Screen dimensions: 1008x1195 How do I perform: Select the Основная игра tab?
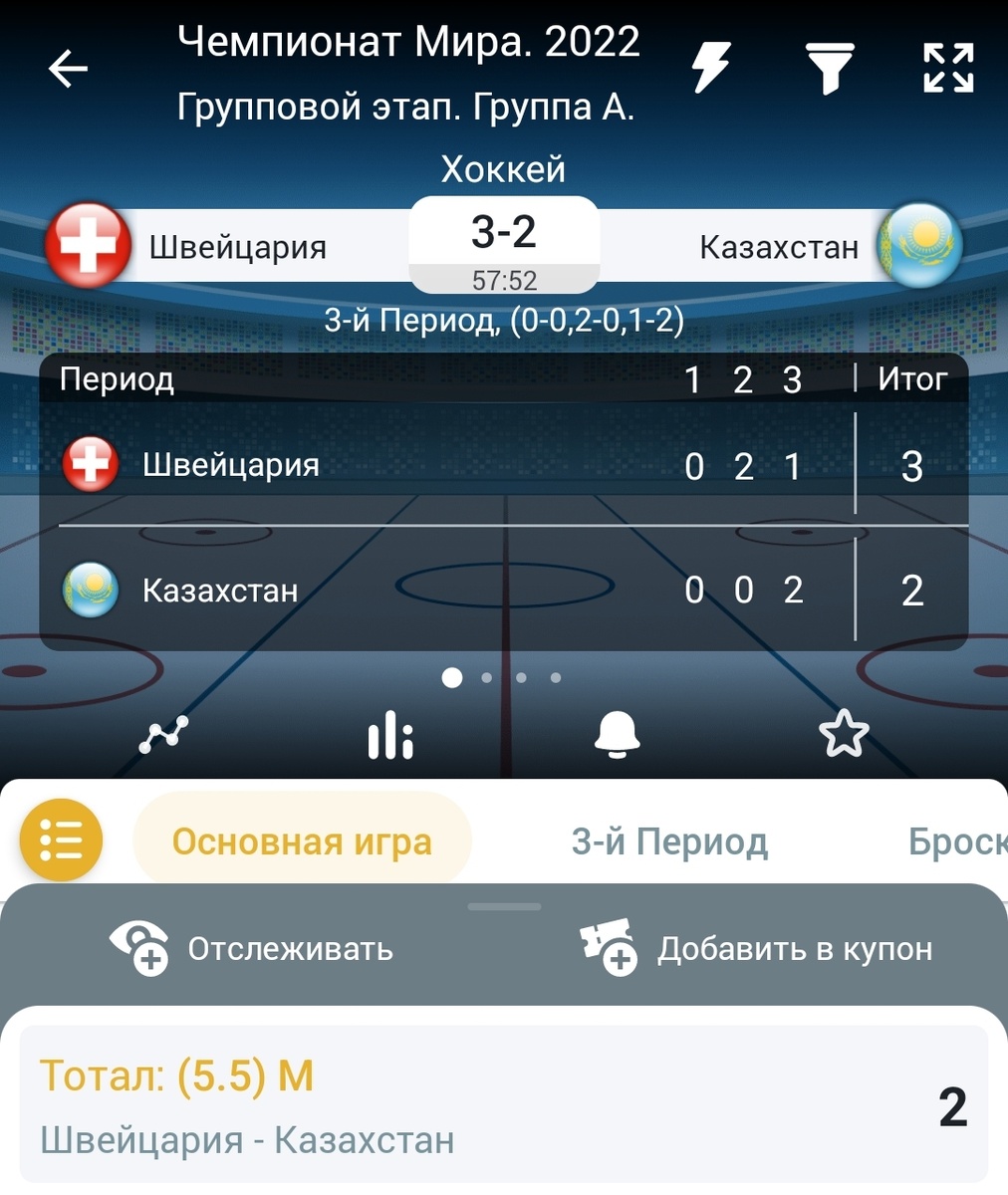coord(302,841)
